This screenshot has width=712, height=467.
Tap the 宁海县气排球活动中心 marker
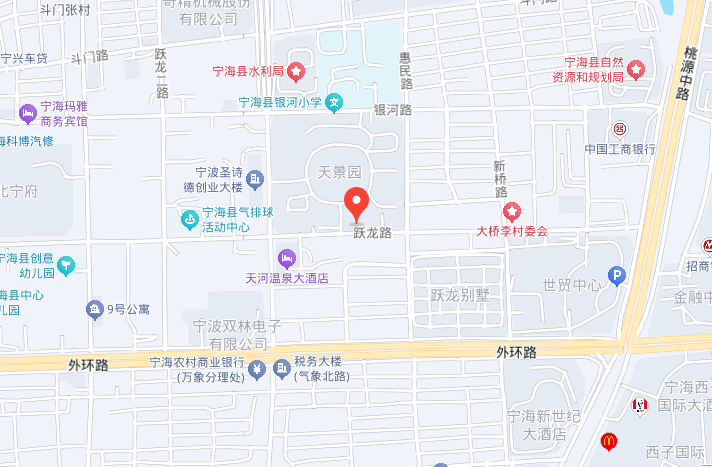188,218
